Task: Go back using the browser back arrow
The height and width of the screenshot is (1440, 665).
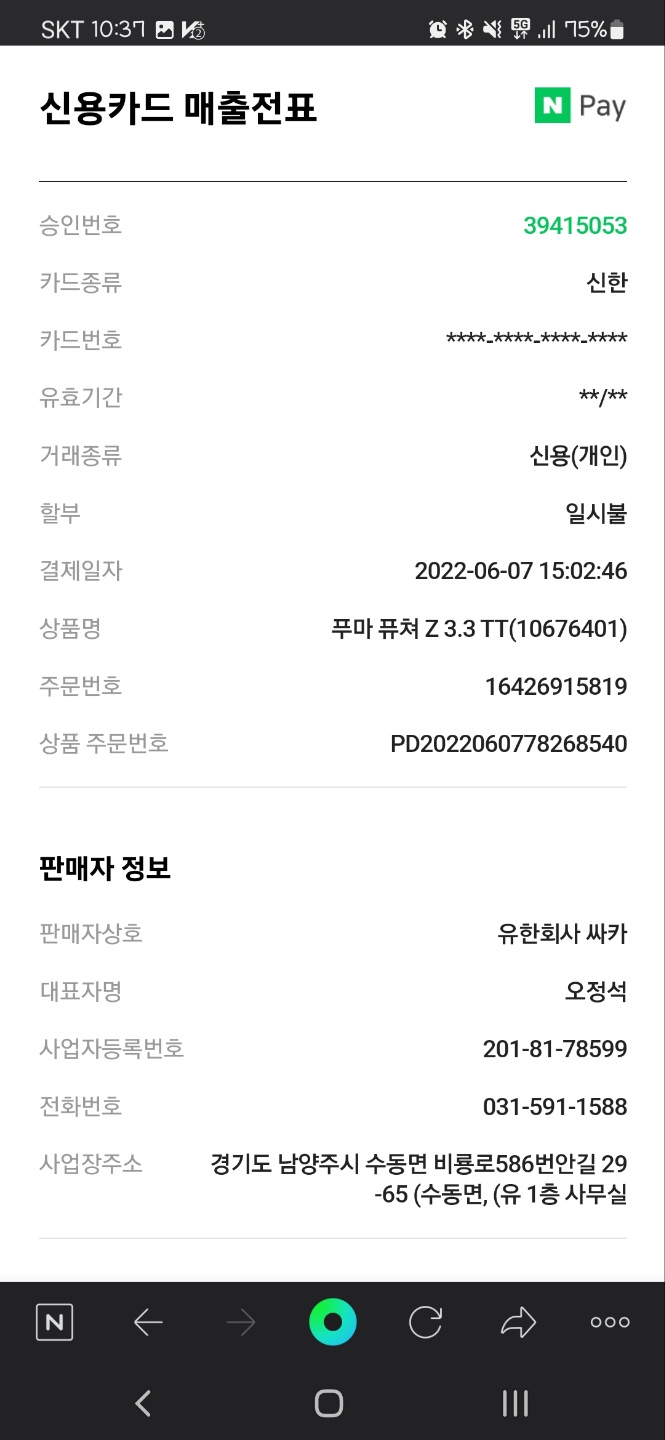Action: 147,1323
